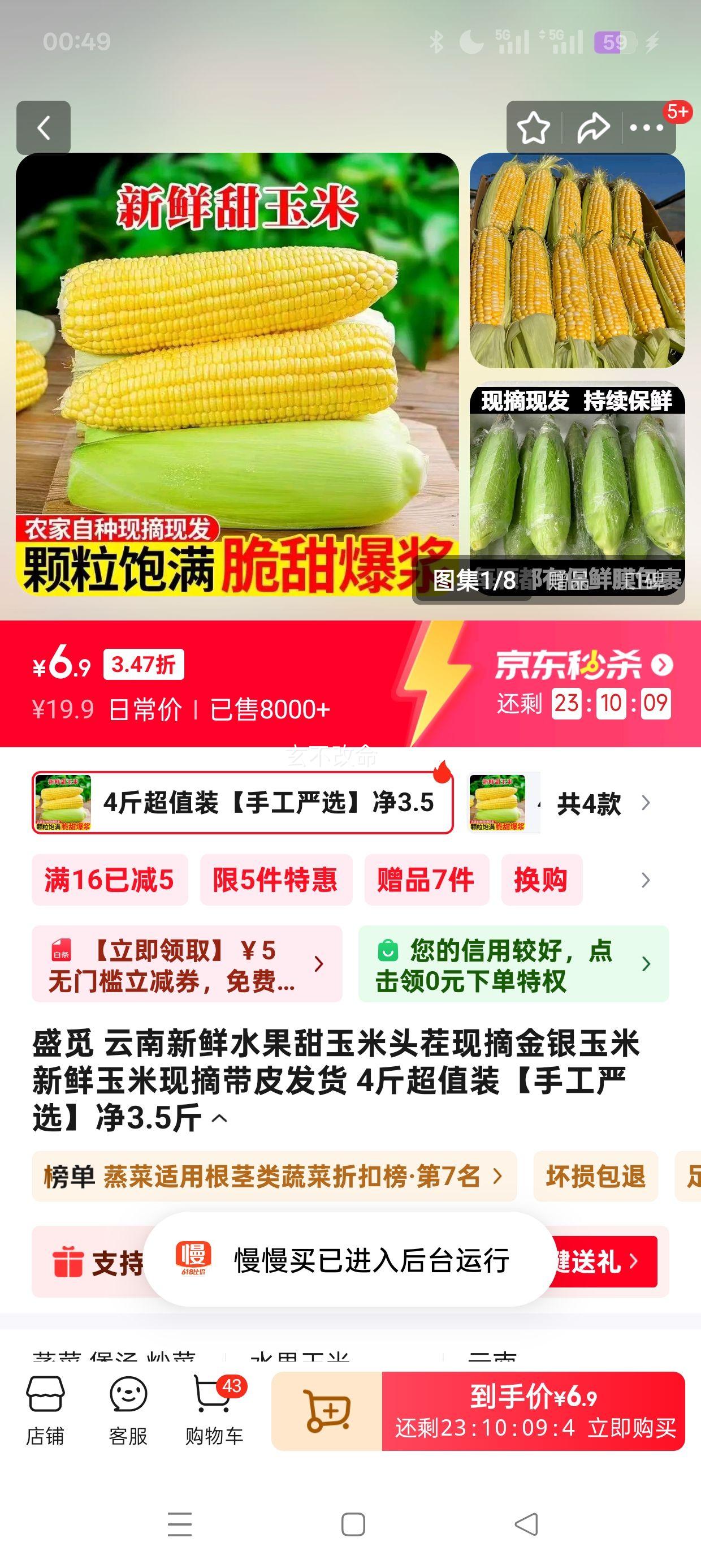Tap the system home button
The image size is (701, 1568).
353,1525
